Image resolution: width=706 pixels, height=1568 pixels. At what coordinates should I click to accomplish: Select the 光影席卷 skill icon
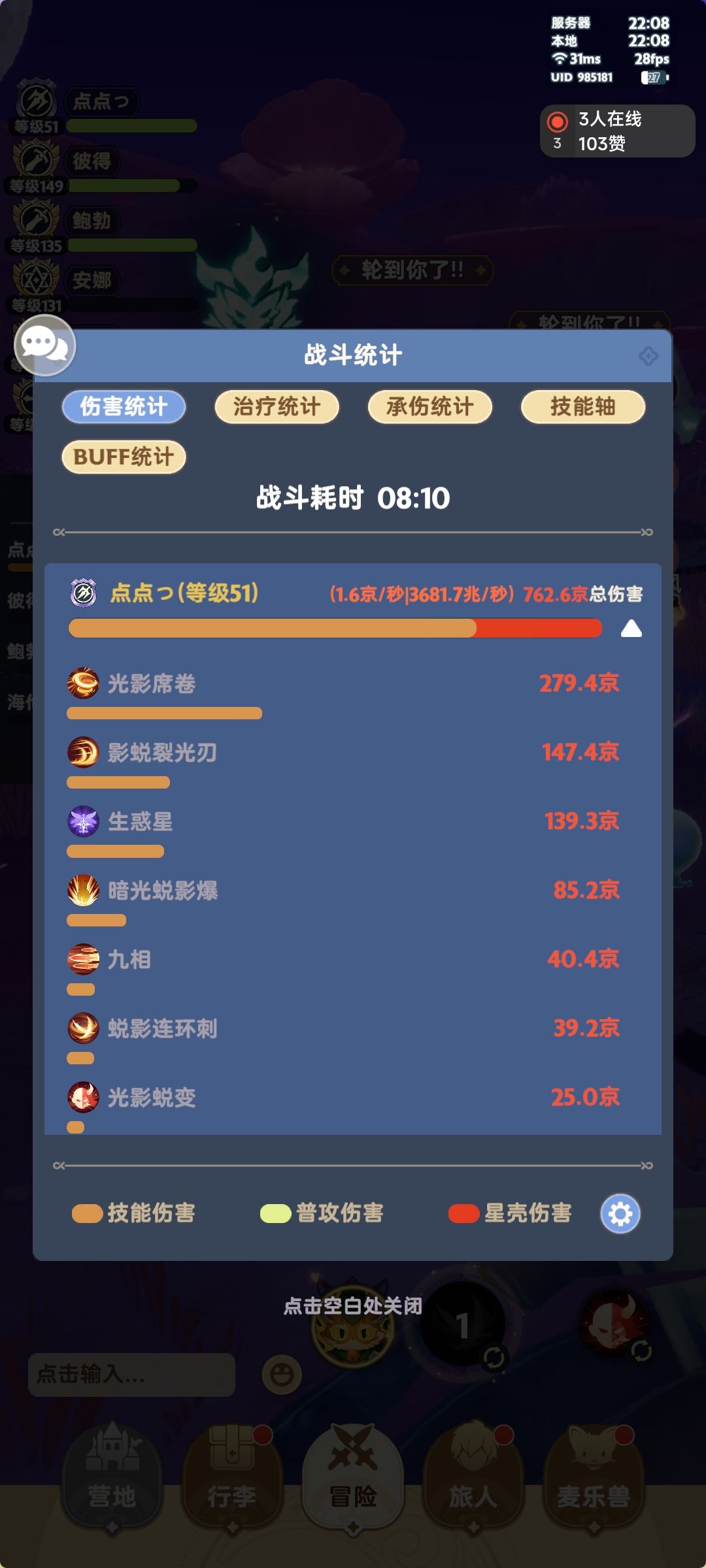click(x=82, y=682)
